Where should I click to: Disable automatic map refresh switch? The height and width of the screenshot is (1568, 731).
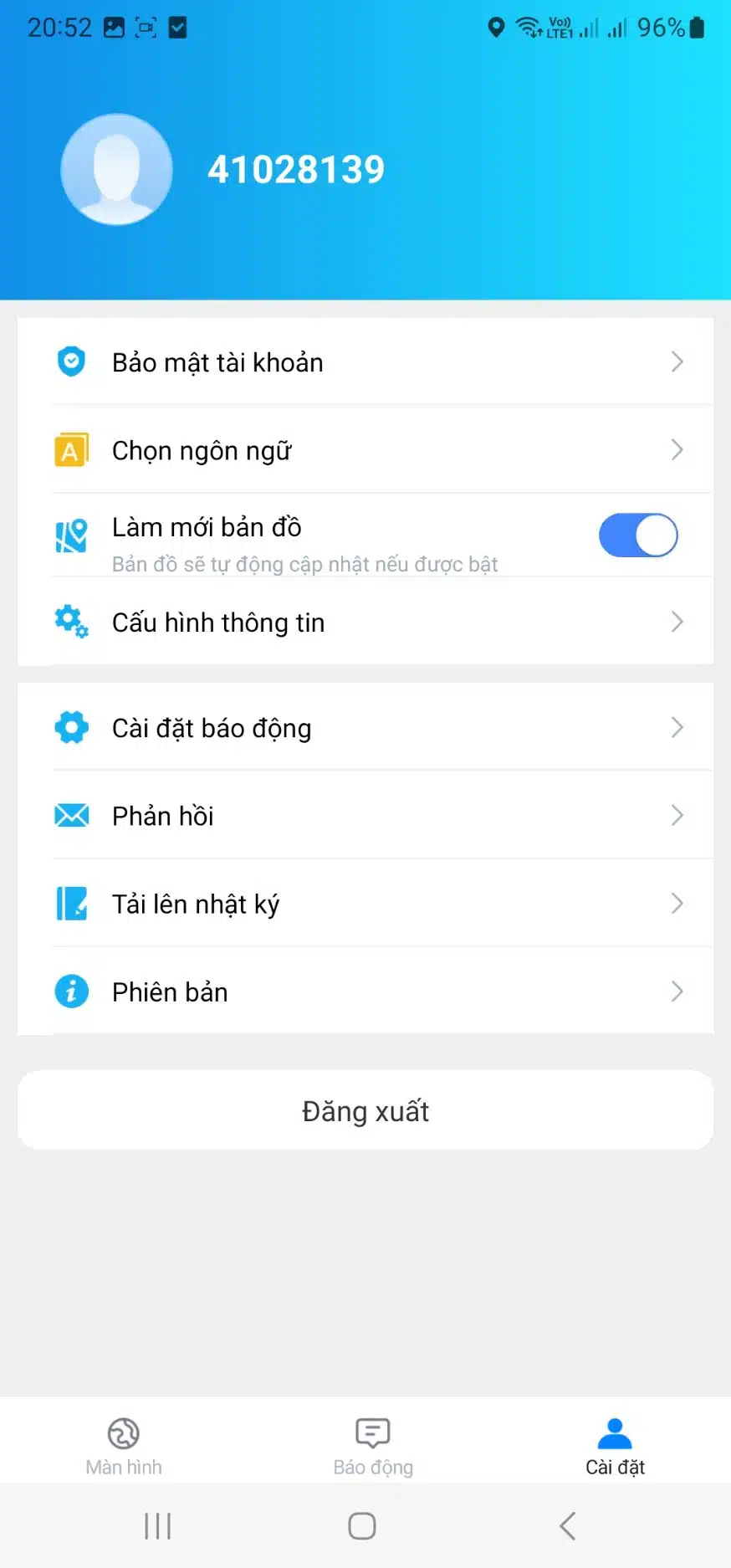[638, 535]
